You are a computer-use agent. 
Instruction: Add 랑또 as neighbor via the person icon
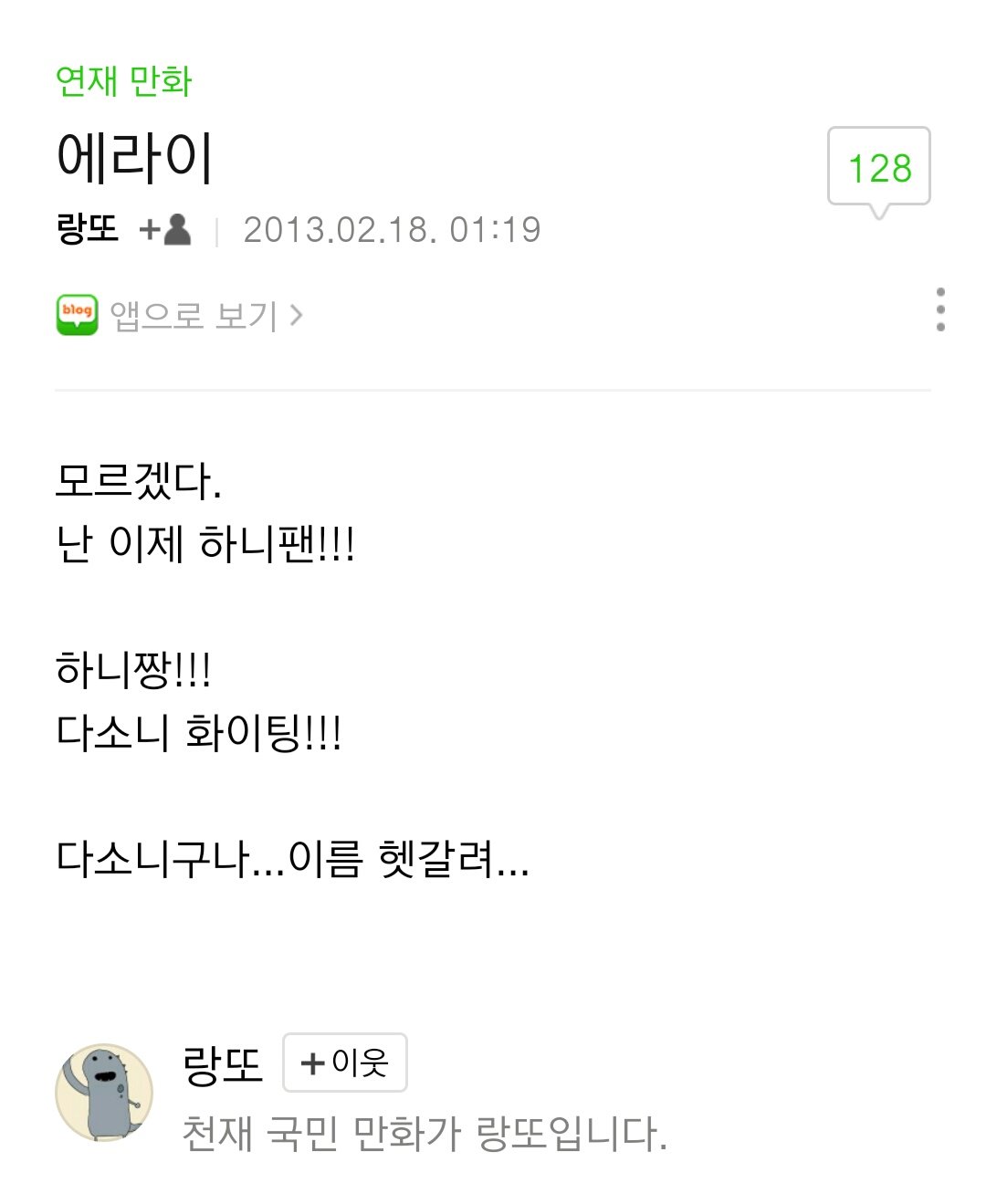pos(167,229)
